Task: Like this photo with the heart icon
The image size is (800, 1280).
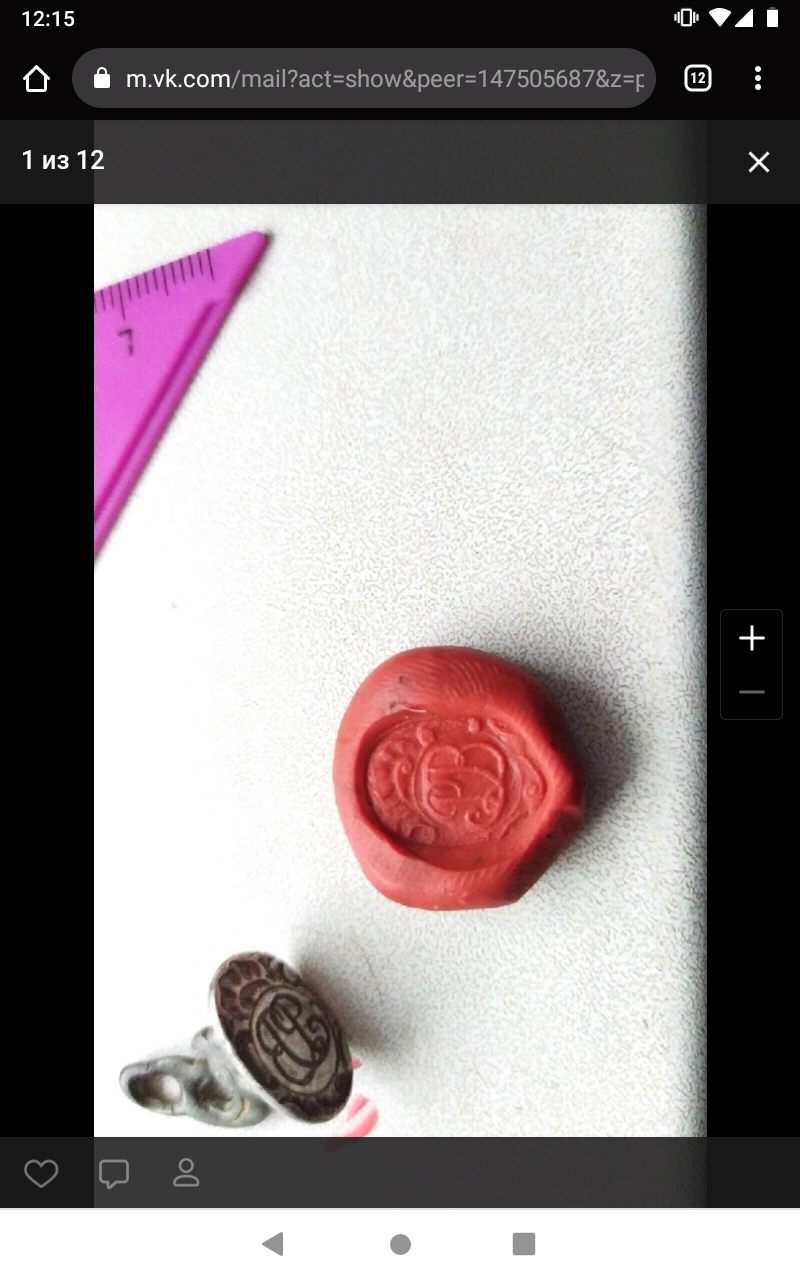Action: tap(41, 1173)
